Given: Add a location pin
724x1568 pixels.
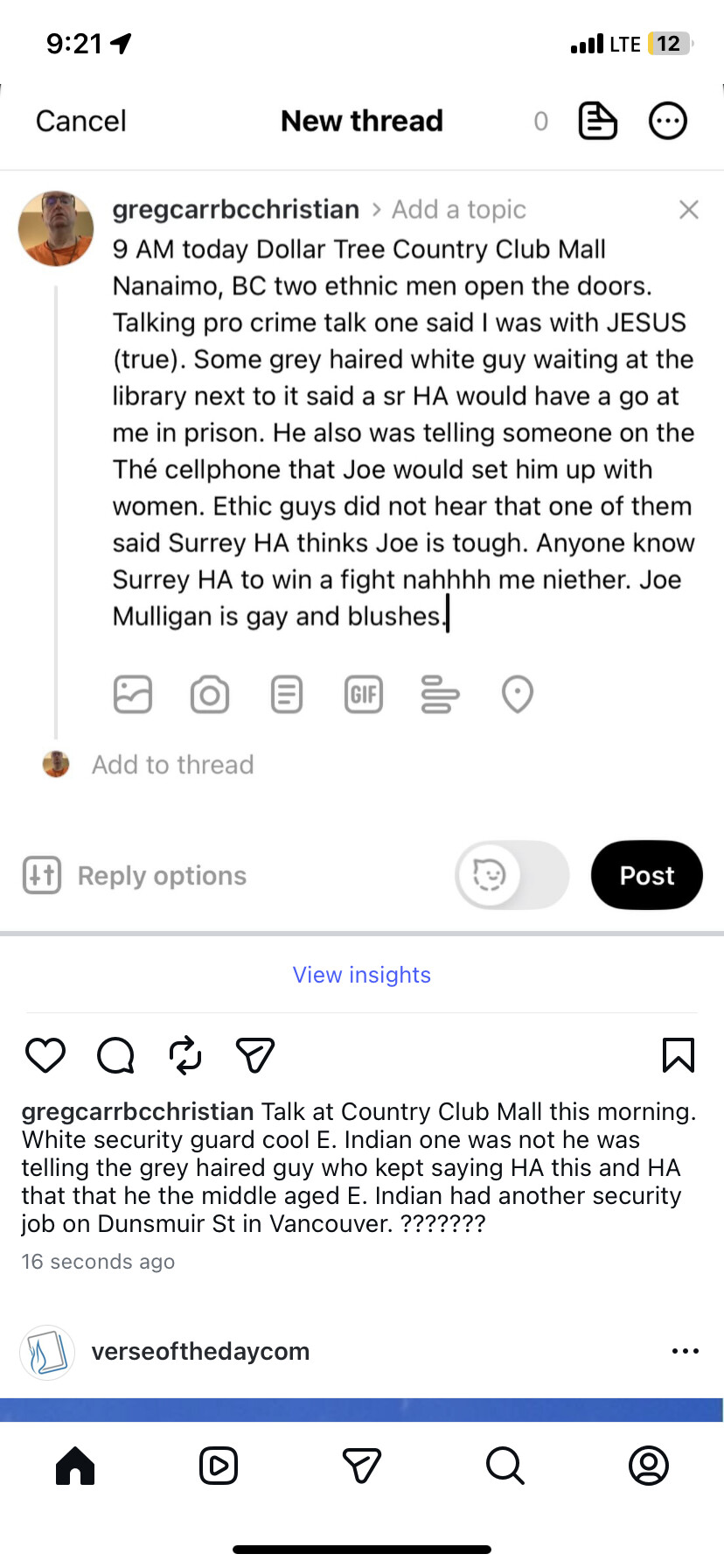Looking at the screenshot, I should [517, 695].
